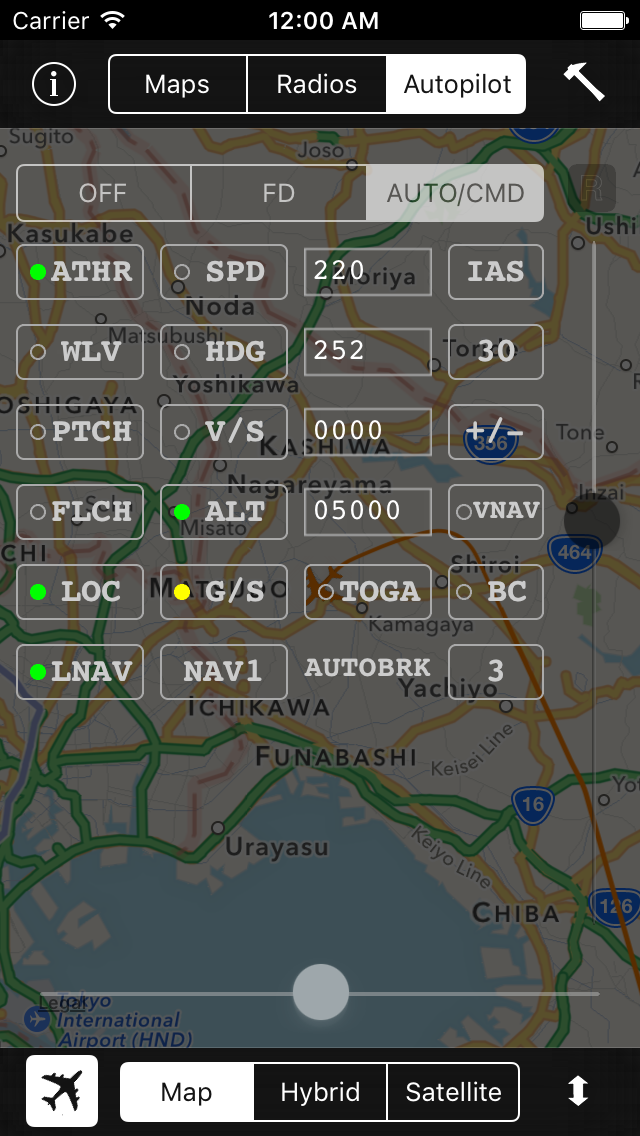Toggle the ATHR autothrottle button
Screen dimensions: 640x1136
coord(80,272)
